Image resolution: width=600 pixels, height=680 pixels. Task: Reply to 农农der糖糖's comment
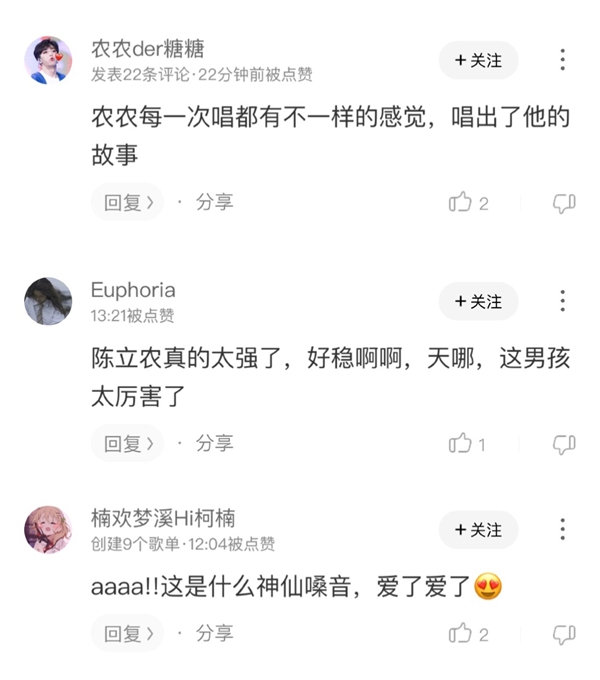tap(128, 202)
